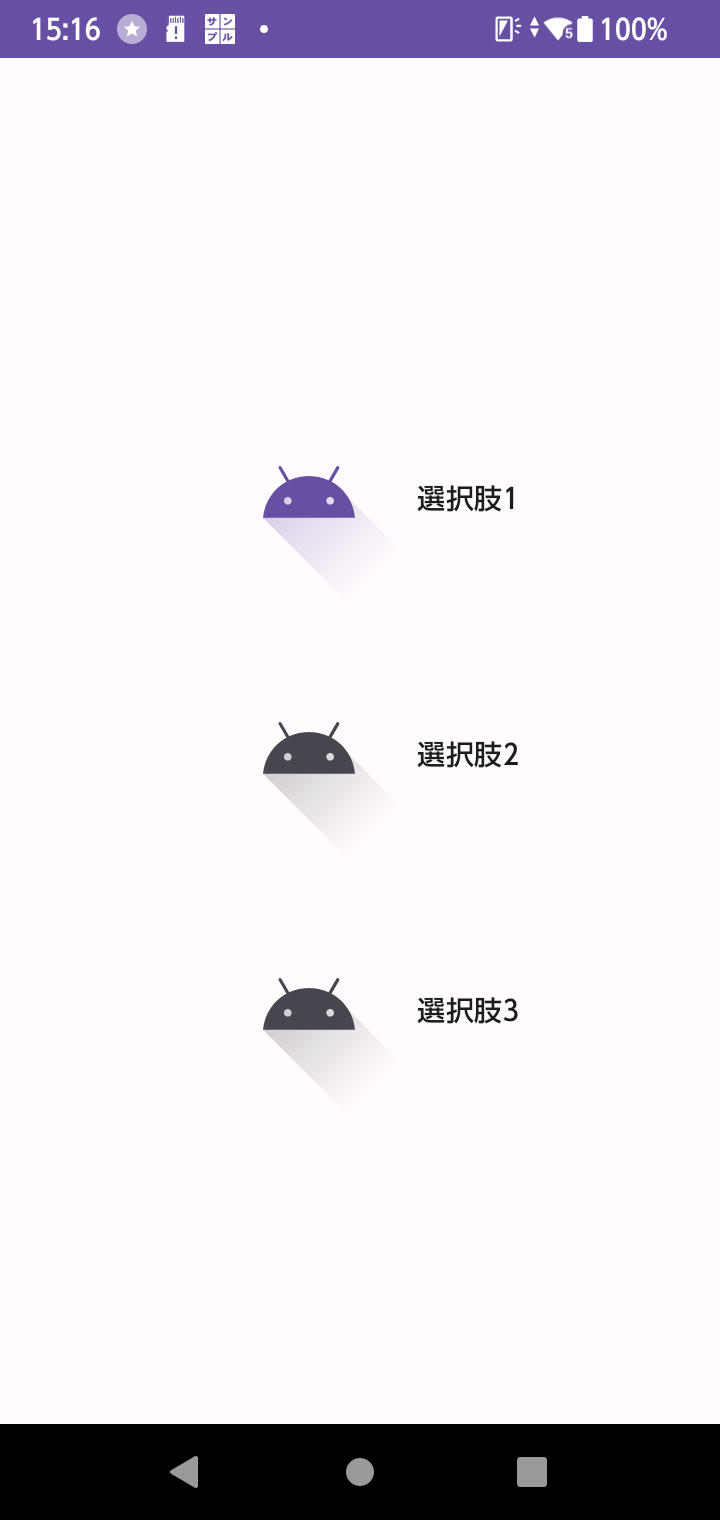720x1520 pixels.
Task: Go to the home screen
Action: point(360,1471)
